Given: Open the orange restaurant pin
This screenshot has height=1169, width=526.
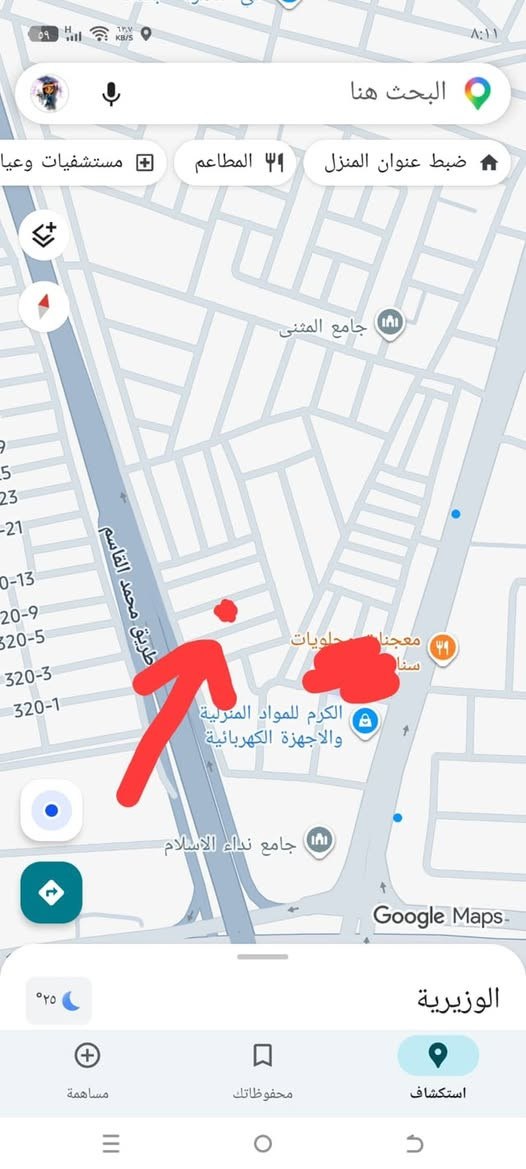Looking at the screenshot, I should (443, 648).
